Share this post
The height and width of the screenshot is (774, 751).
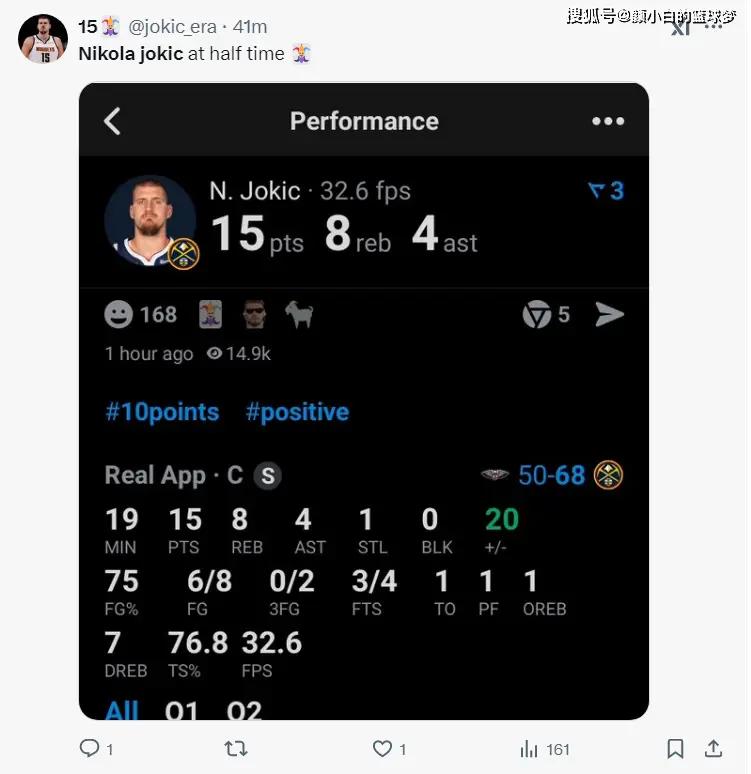(713, 748)
